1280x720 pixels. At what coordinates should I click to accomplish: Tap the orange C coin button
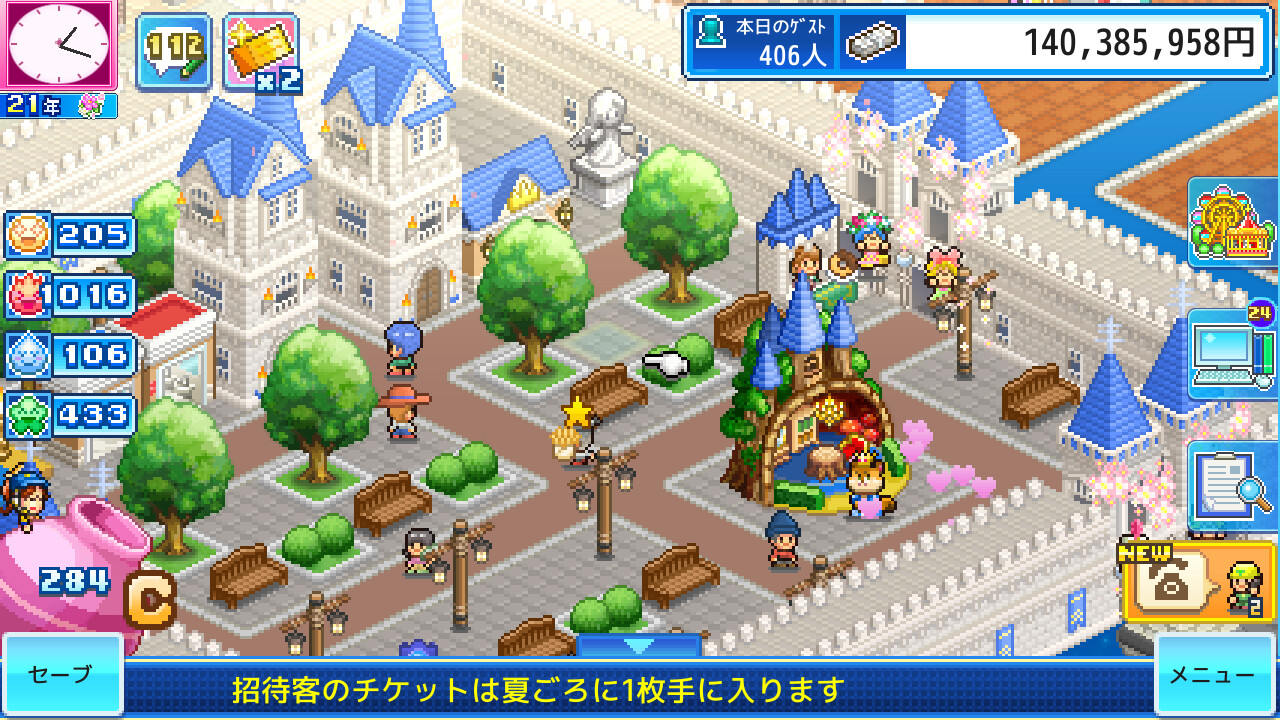tap(150, 598)
